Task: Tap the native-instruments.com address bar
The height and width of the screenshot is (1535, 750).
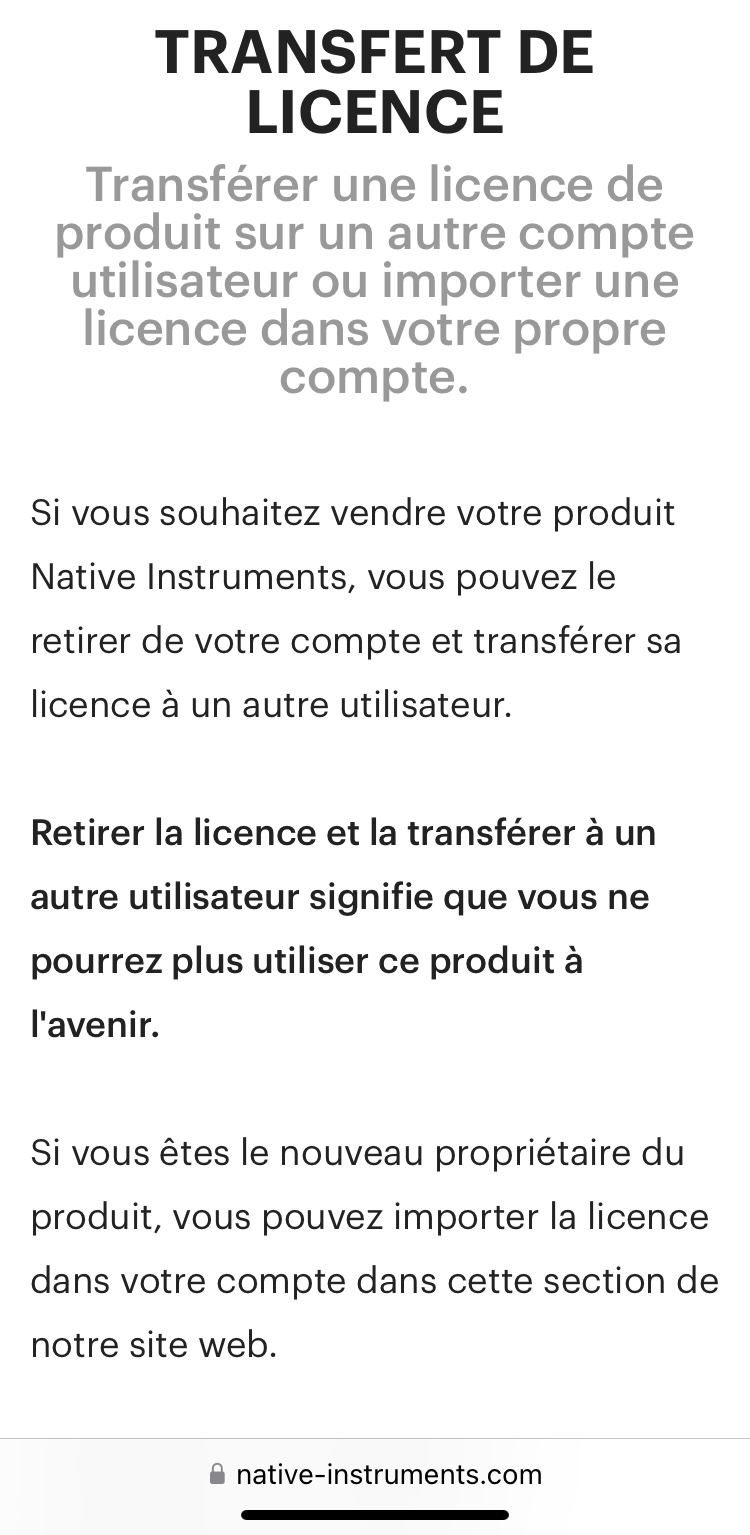Action: 376,1474
